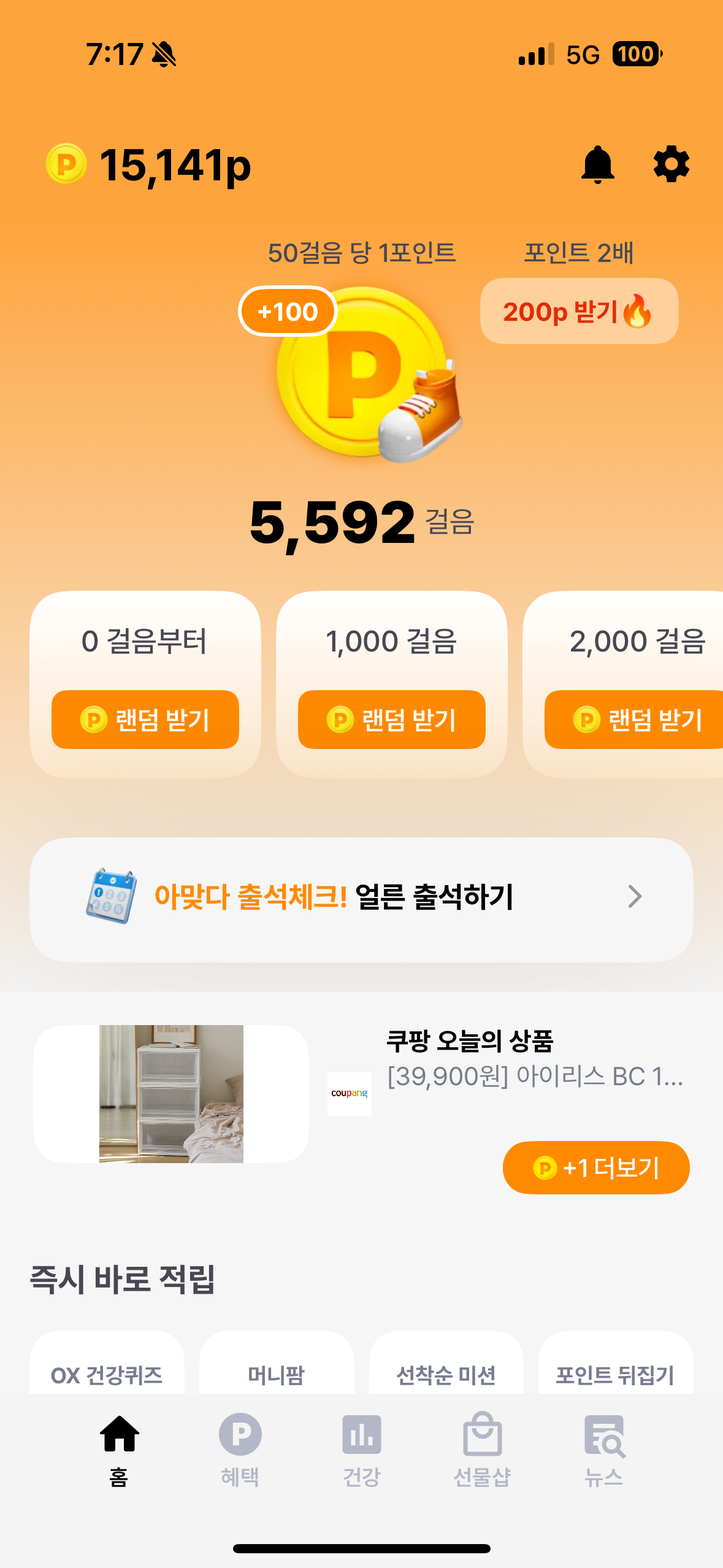Open the 출석체크 attendance banner
The width and height of the screenshot is (723, 1568).
click(x=361, y=898)
